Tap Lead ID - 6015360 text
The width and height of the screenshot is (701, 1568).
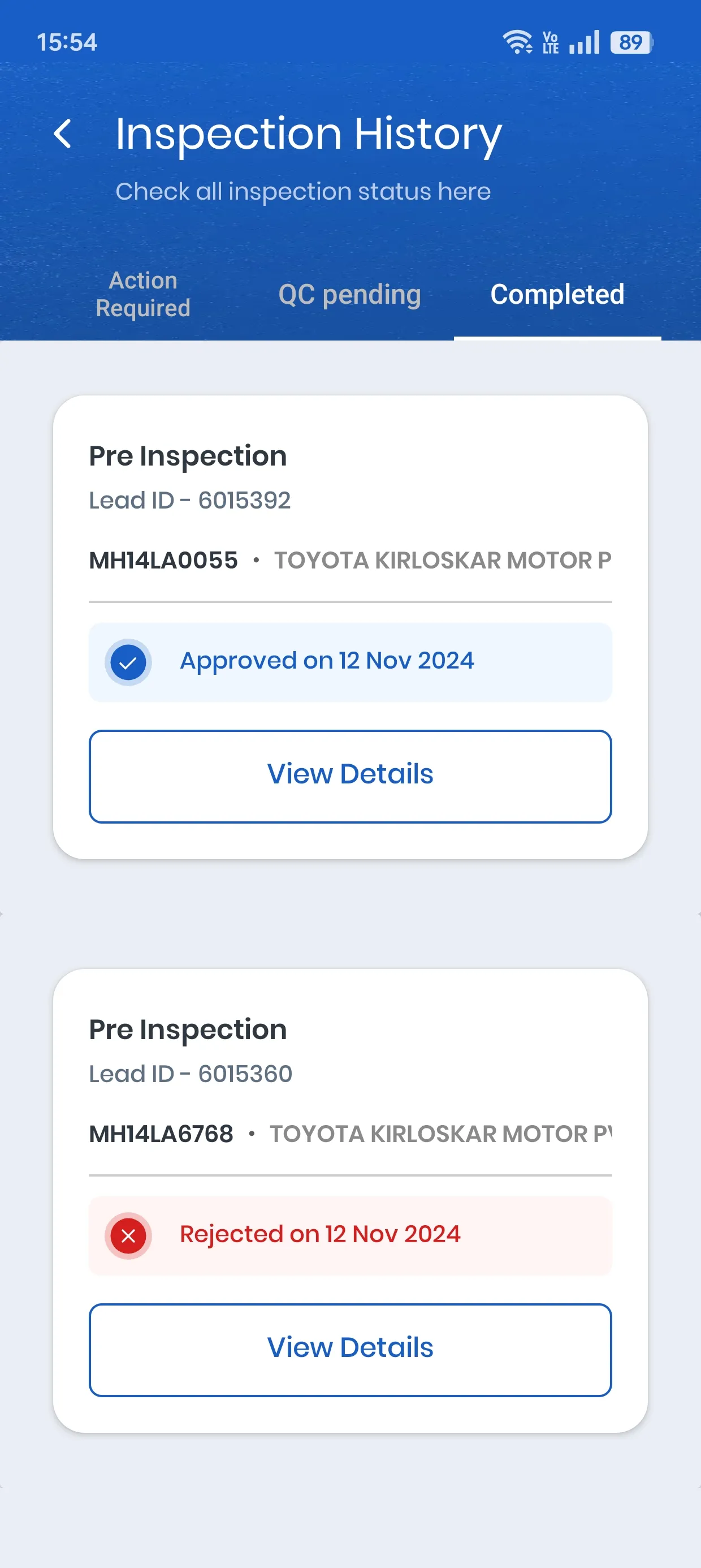(x=191, y=1073)
